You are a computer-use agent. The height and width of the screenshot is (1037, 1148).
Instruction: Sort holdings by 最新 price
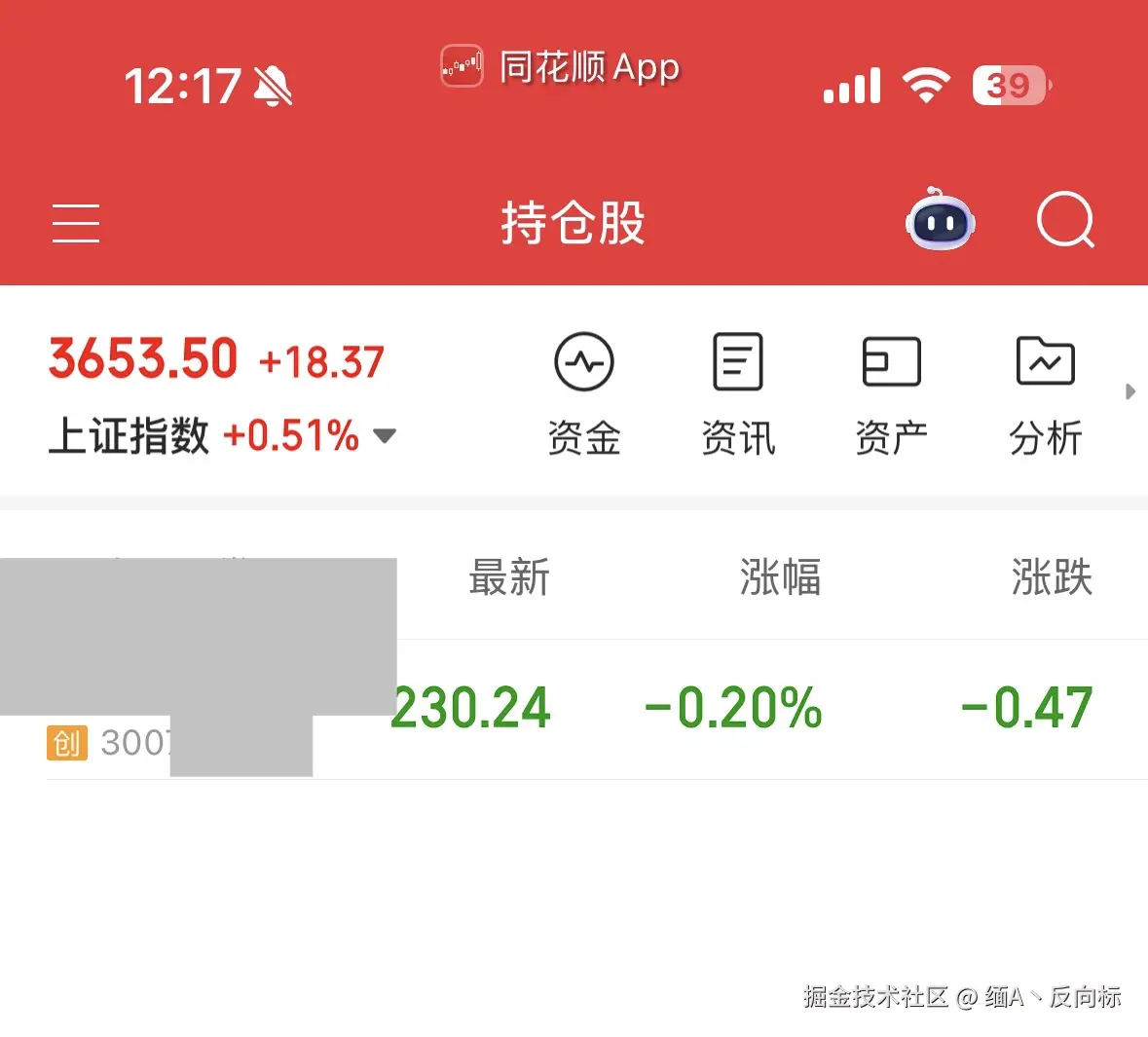pos(508,577)
